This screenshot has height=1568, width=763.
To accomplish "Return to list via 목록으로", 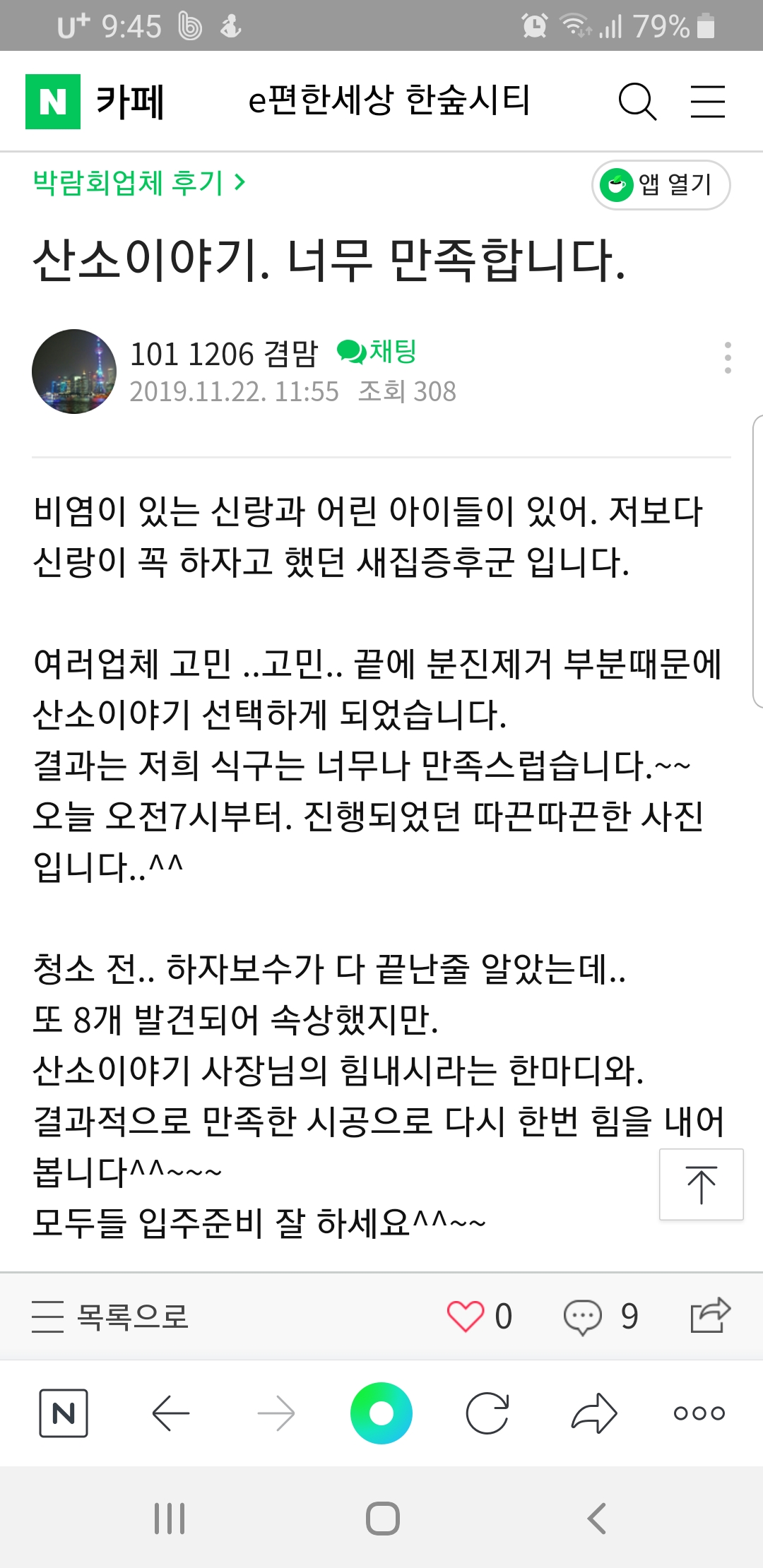I will (111, 1317).
